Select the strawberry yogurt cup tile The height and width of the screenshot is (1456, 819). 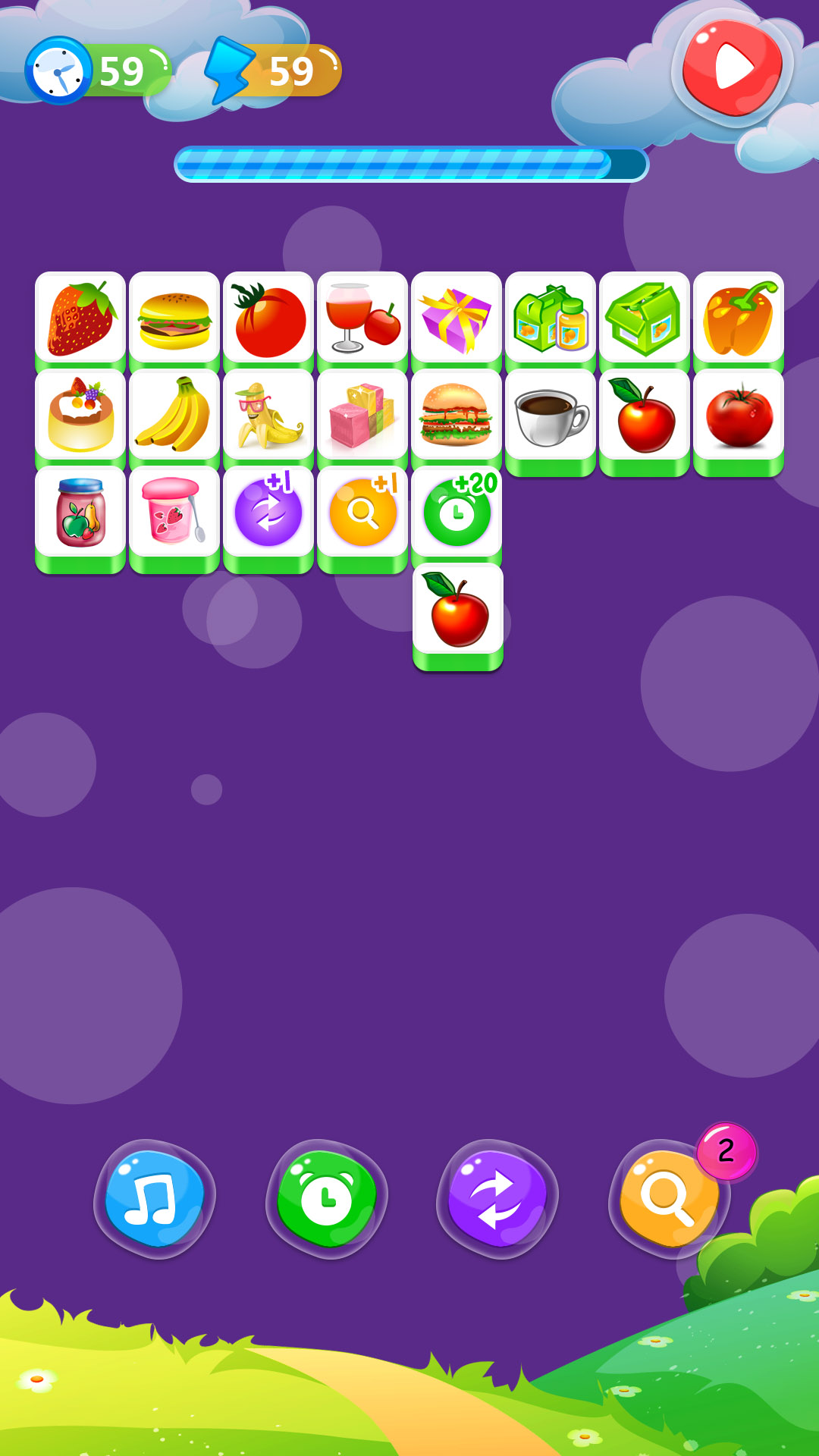point(174,513)
